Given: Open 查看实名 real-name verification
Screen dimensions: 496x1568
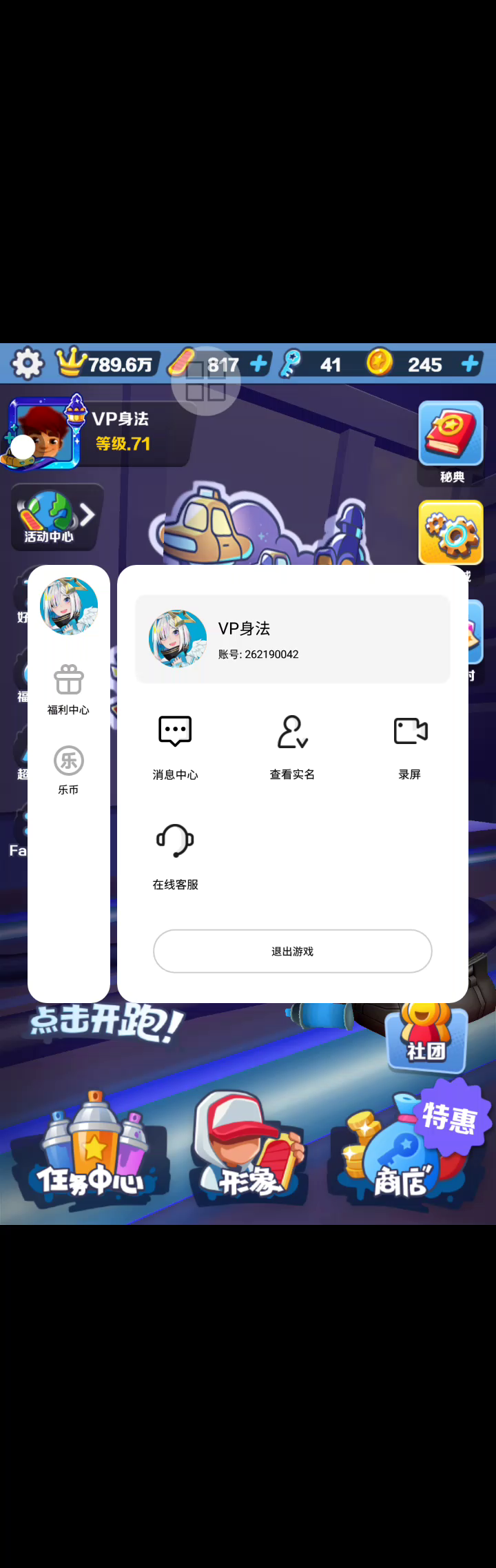Looking at the screenshot, I should click(292, 745).
